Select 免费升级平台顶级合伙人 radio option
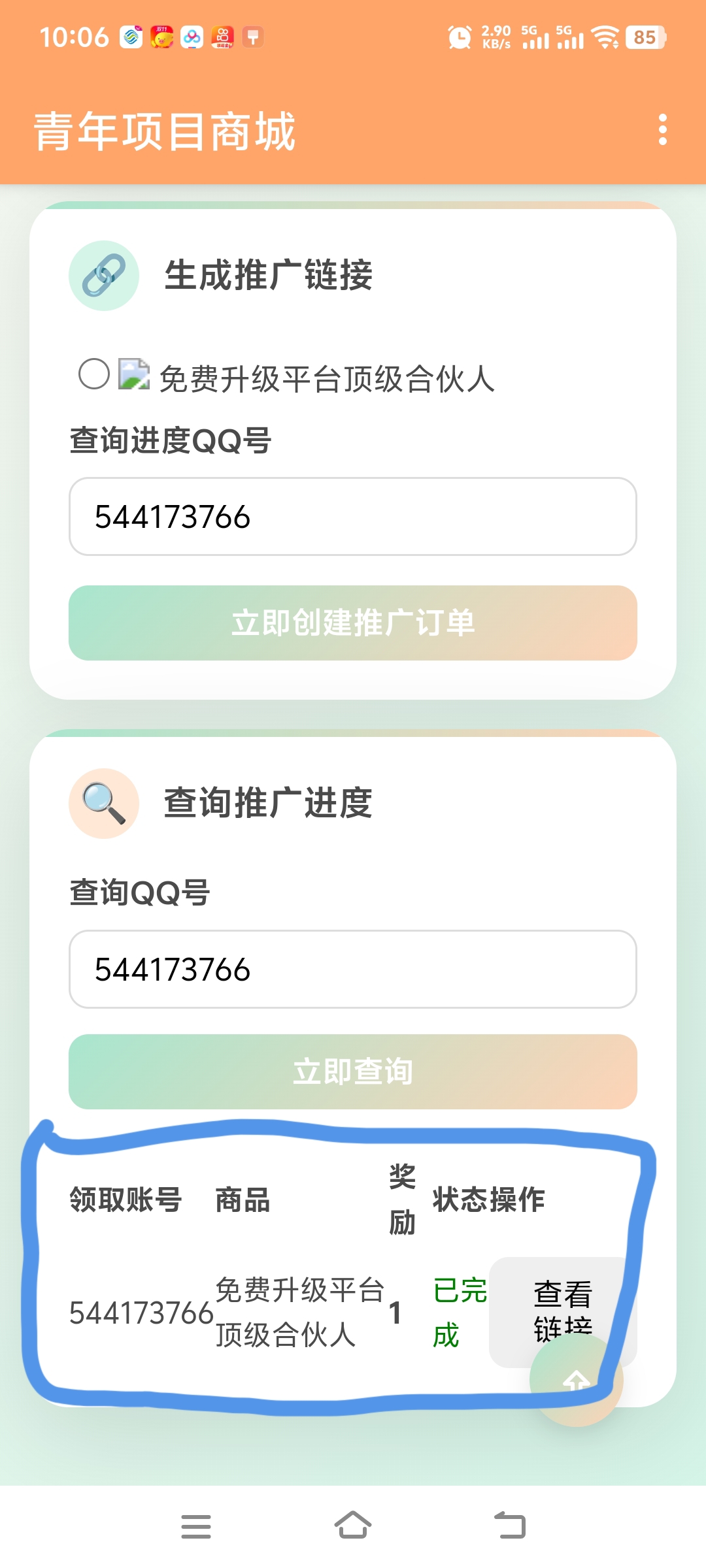The image size is (706, 1568). [x=94, y=374]
